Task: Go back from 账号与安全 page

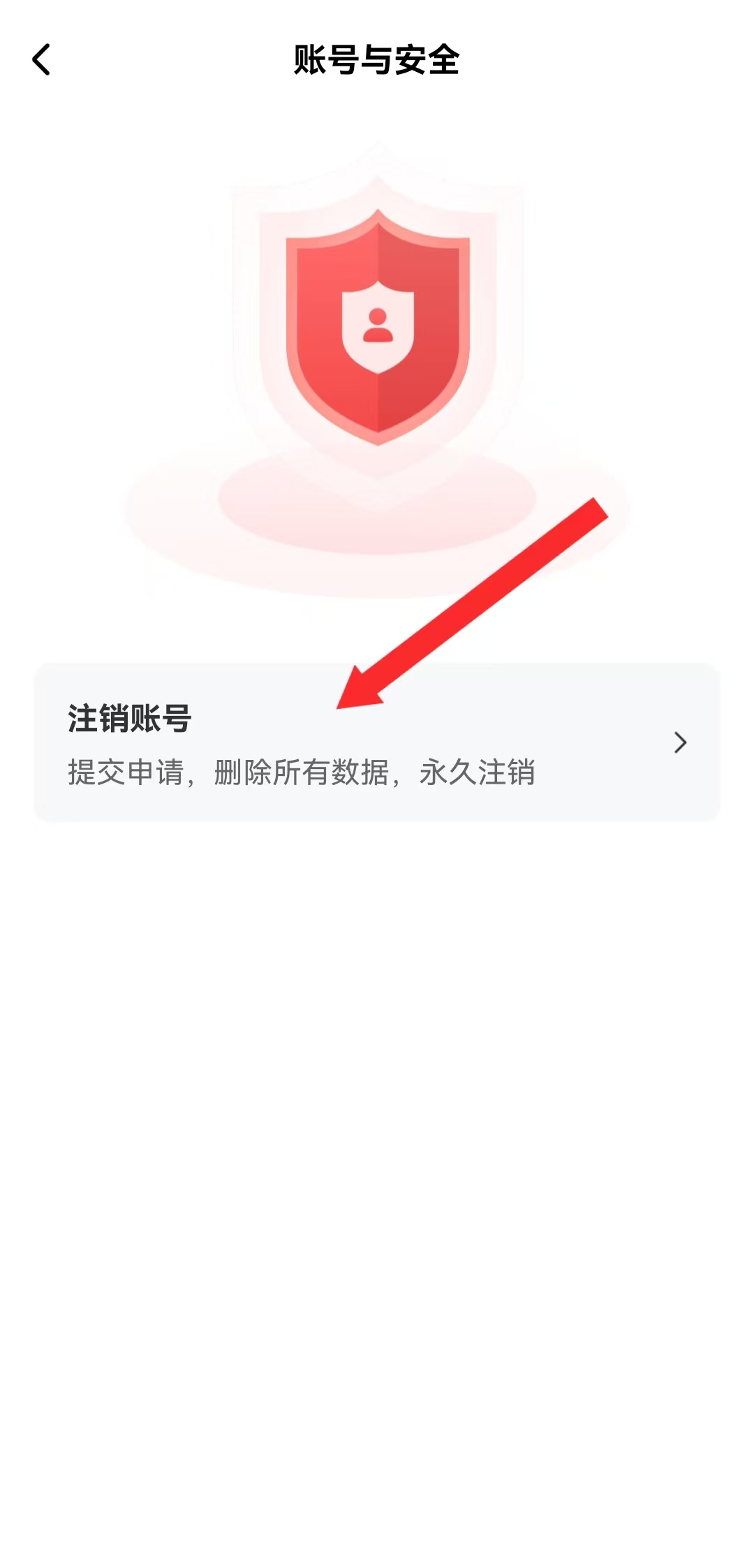Action: tap(42, 59)
